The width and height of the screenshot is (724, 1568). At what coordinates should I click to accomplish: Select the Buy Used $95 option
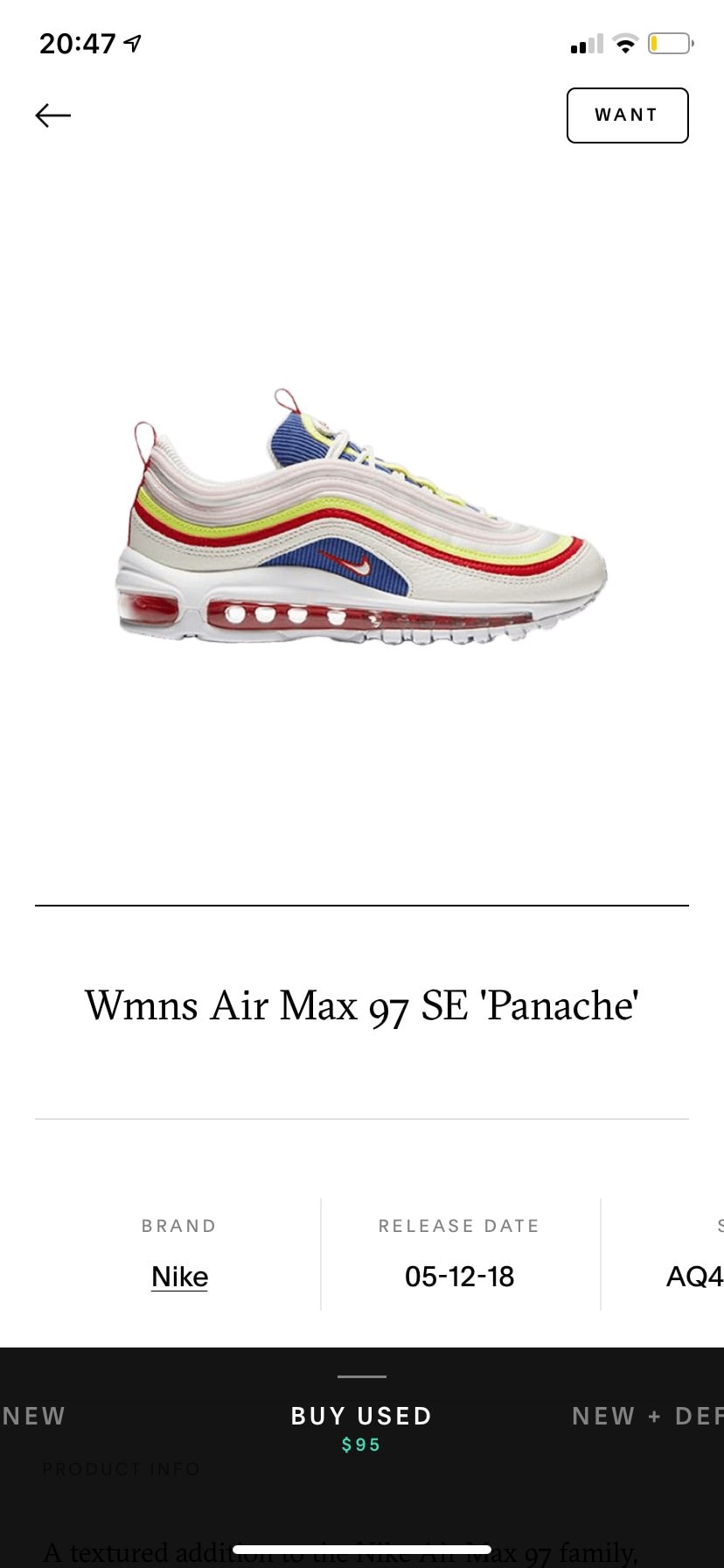[x=361, y=1428]
